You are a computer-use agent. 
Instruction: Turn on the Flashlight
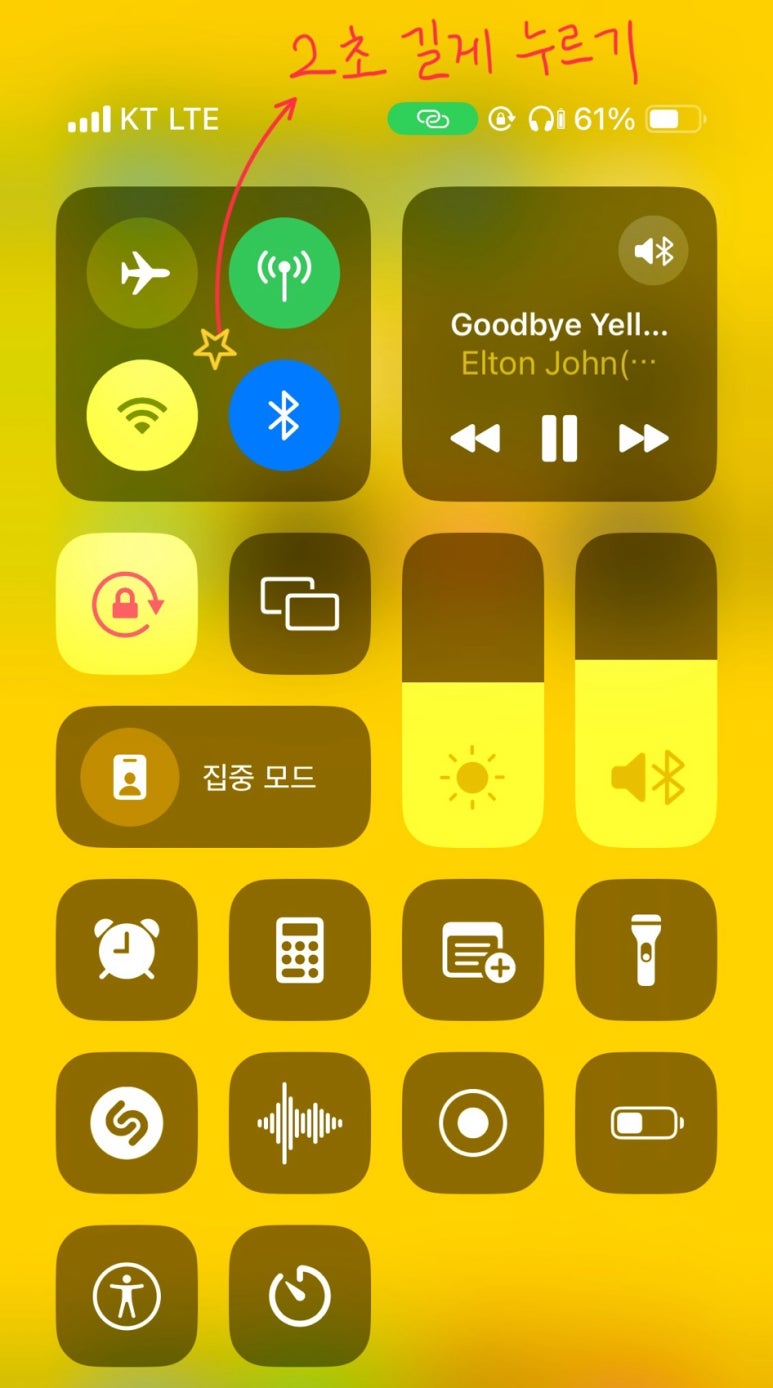point(645,949)
